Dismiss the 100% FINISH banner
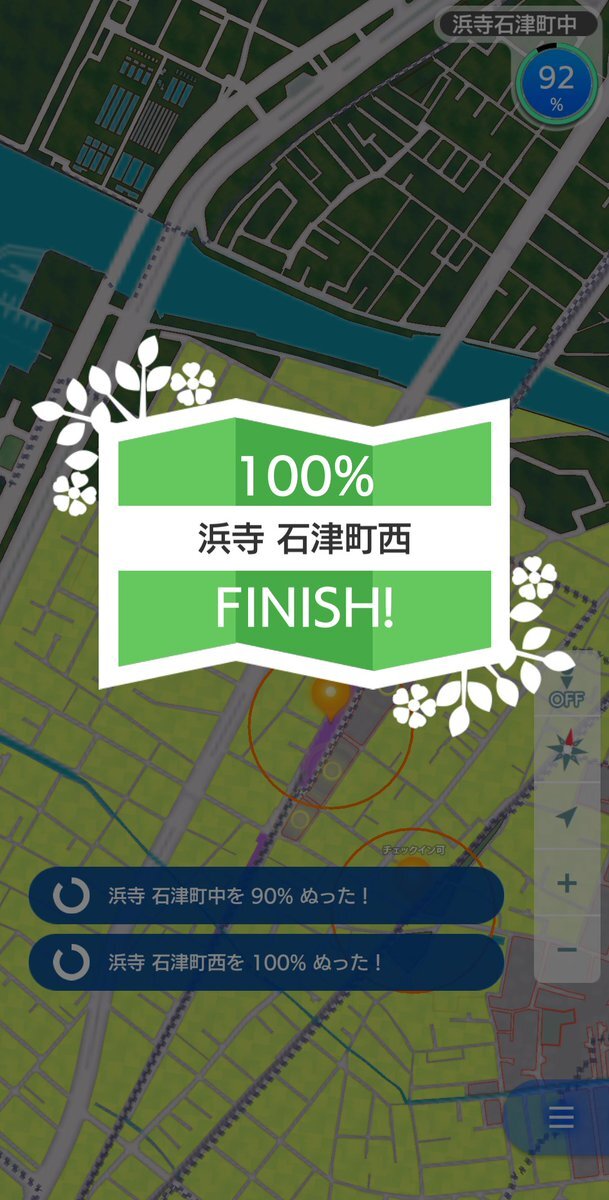The image size is (609, 1200). pos(305,543)
